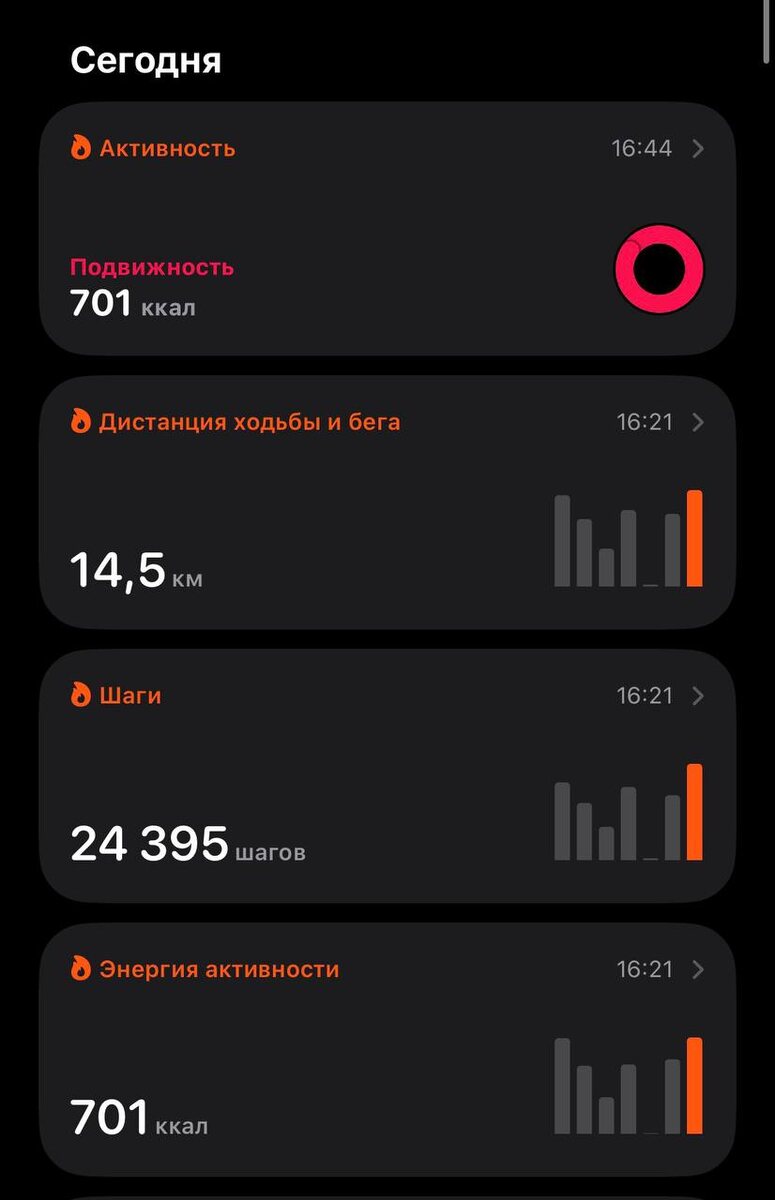Open the Дистанция ходьбы и бега card
This screenshot has height=1200, width=775.
tap(387, 502)
